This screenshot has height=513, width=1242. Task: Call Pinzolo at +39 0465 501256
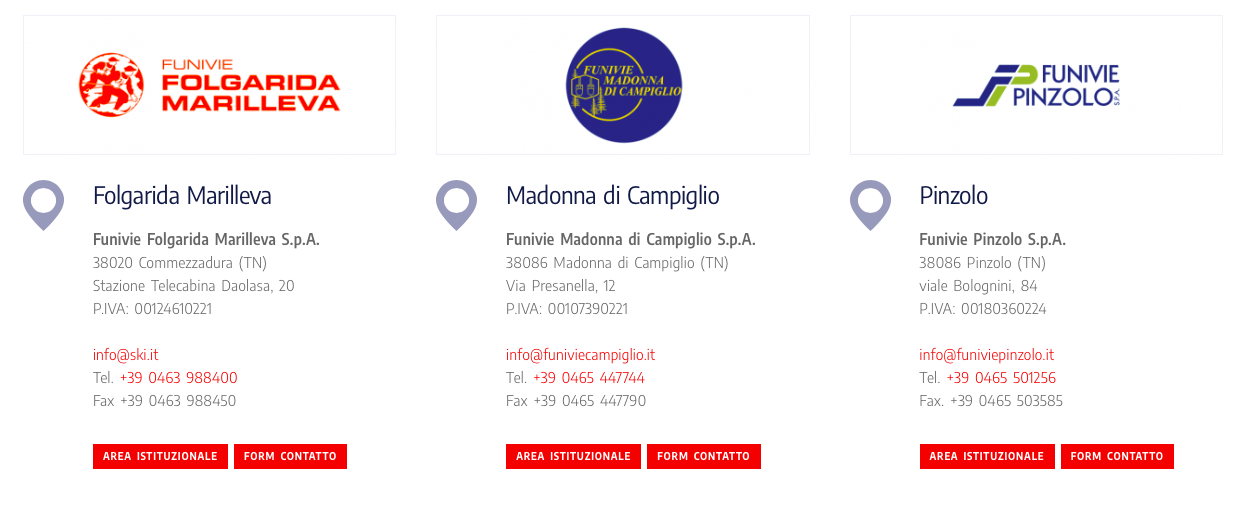(x=1001, y=378)
